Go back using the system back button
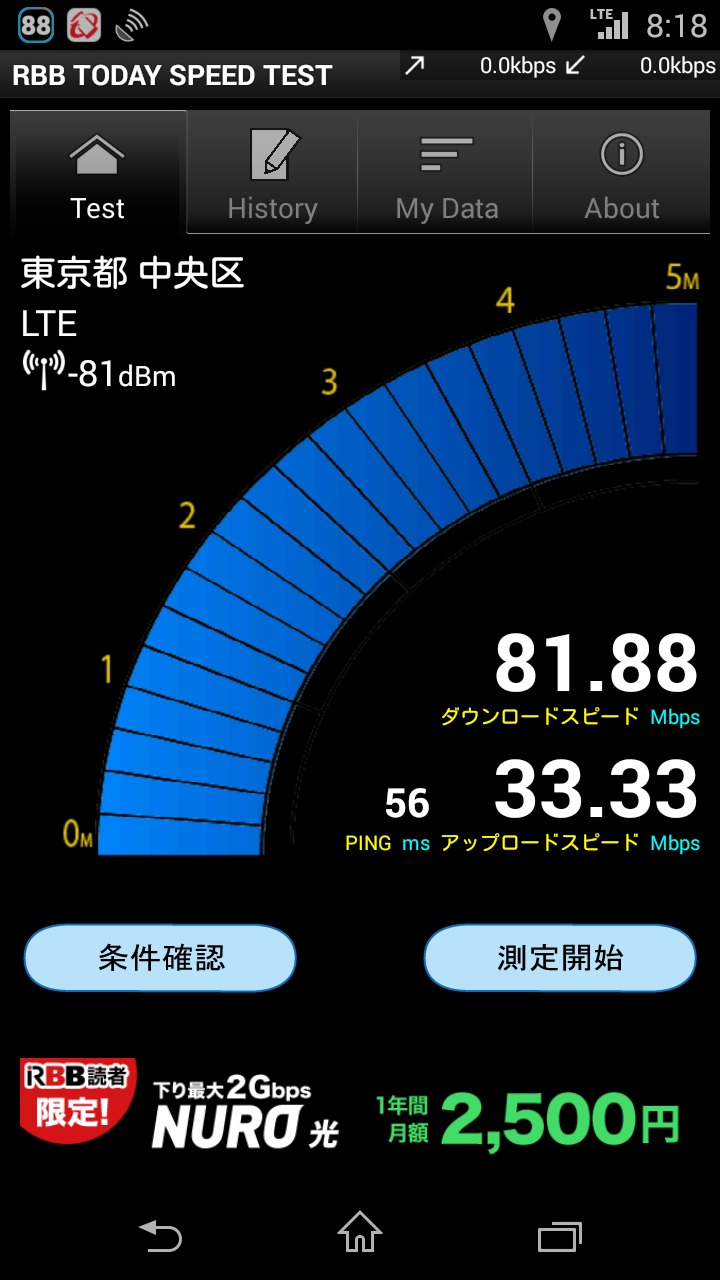This screenshot has width=720, height=1280. point(160,1236)
